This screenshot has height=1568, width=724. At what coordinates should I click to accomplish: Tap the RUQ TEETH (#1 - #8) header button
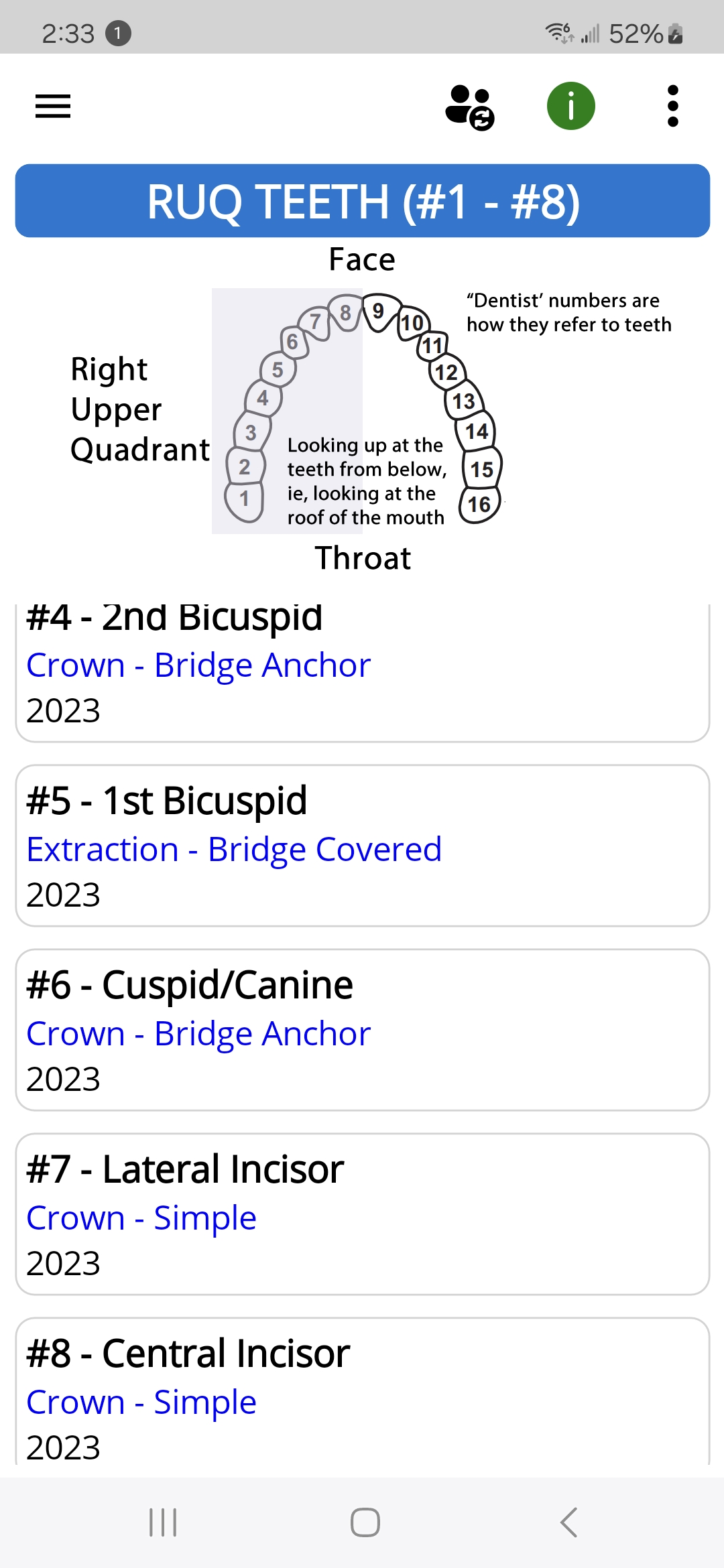(x=362, y=201)
